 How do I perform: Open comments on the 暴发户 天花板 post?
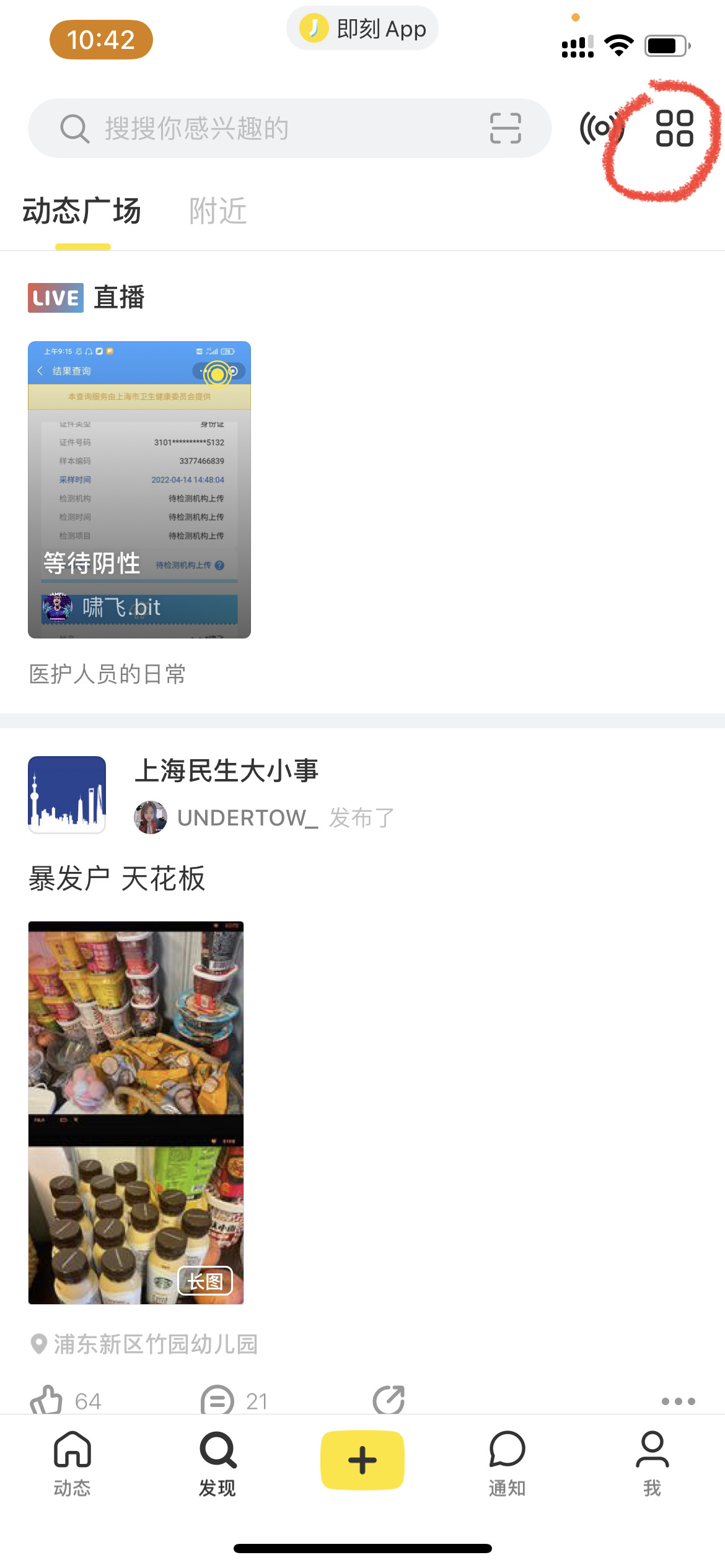[x=217, y=1400]
